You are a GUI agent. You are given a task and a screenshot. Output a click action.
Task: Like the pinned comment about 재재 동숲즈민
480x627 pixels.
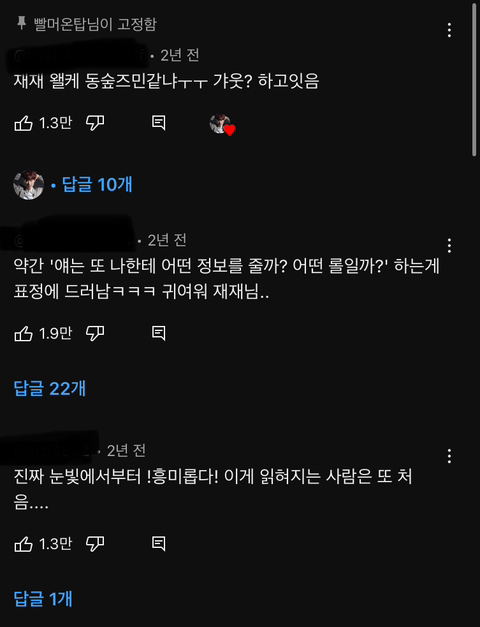tap(24, 123)
